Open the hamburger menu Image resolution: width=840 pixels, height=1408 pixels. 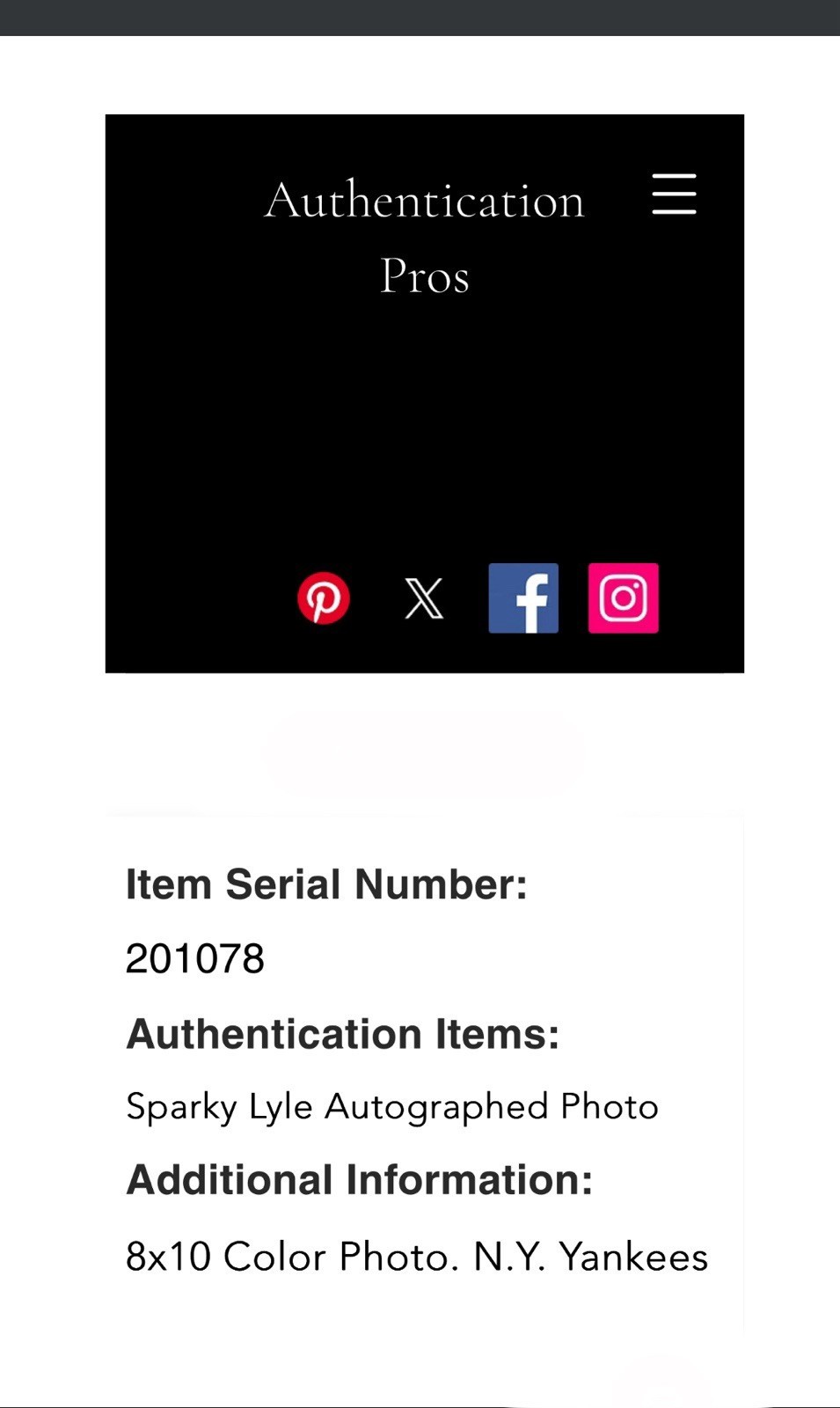[674, 194]
